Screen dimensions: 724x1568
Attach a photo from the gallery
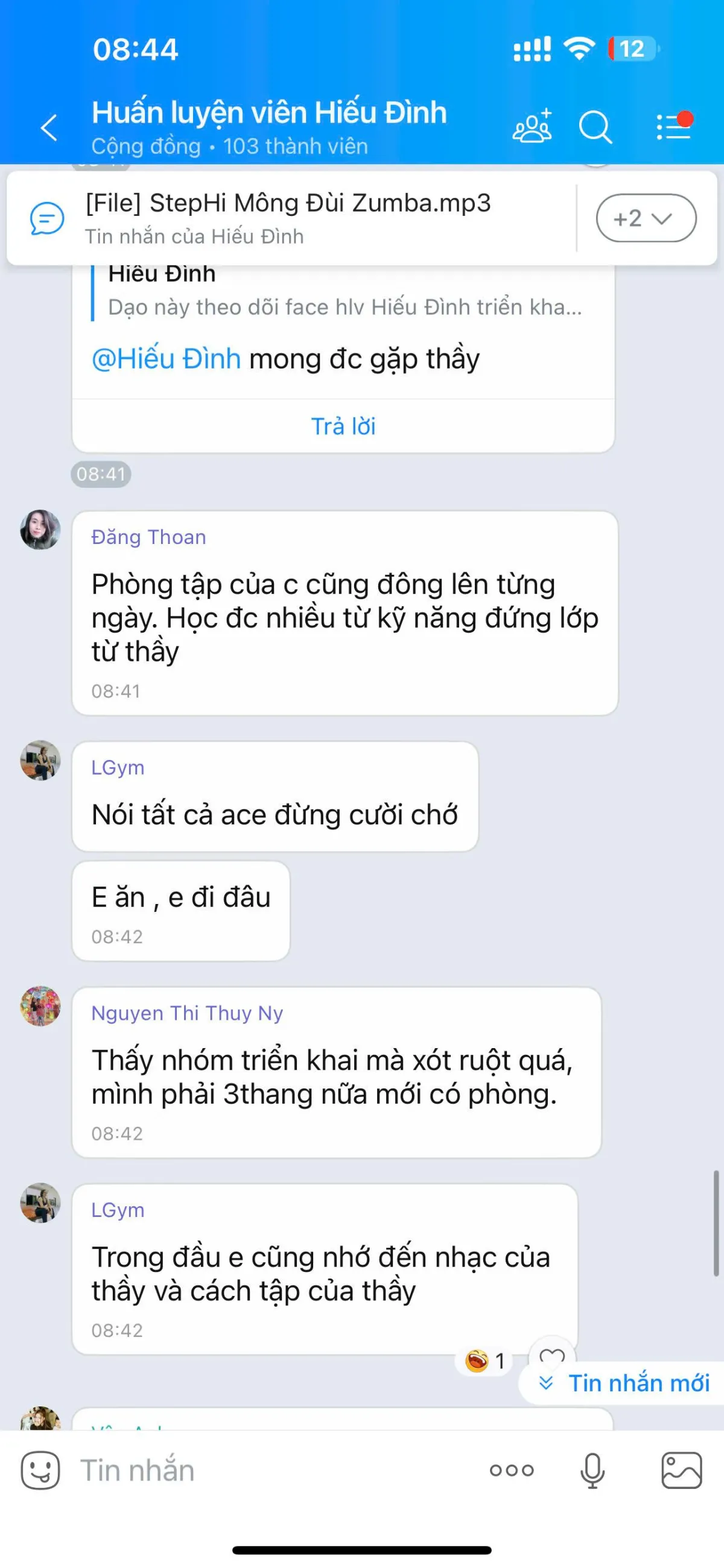tap(681, 1471)
